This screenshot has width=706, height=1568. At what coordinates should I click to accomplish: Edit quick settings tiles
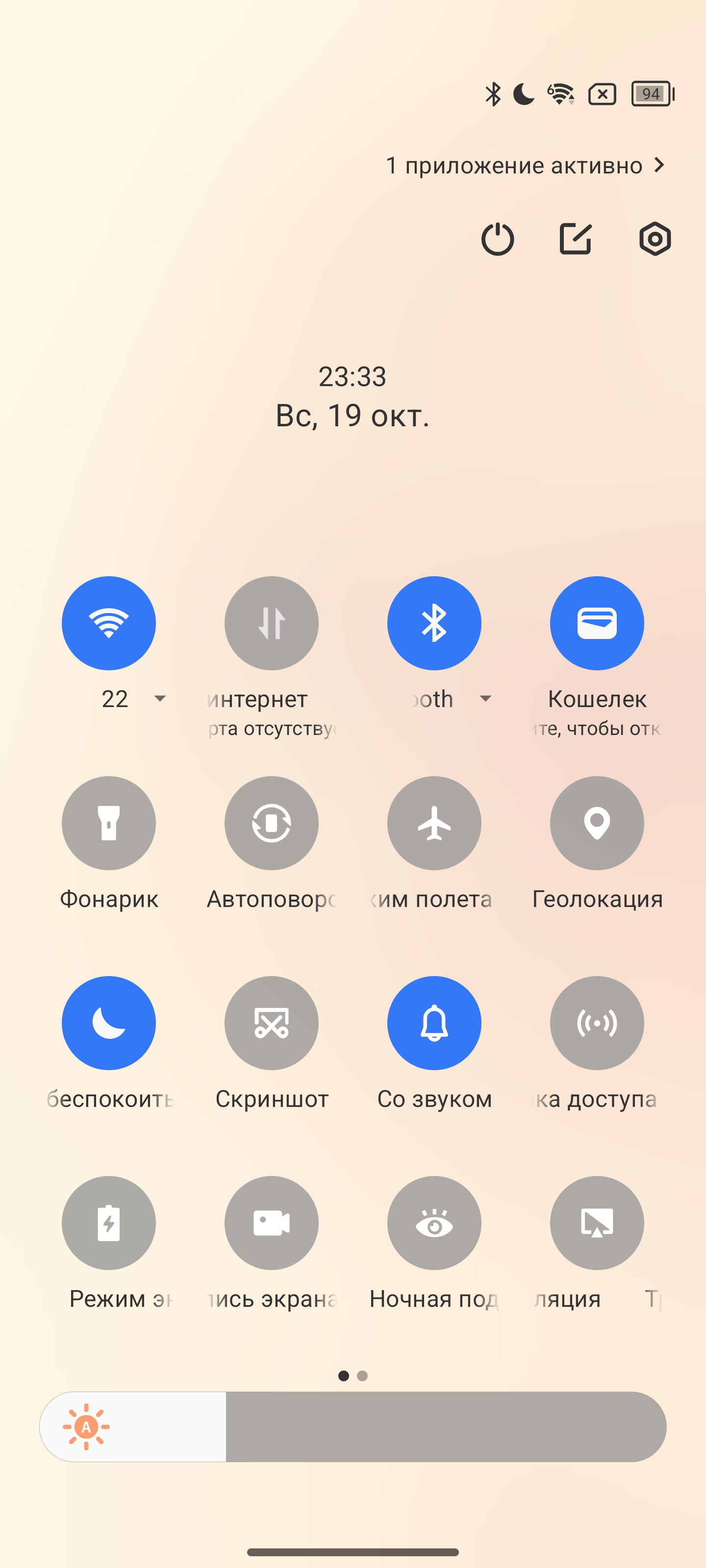(x=576, y=239)
